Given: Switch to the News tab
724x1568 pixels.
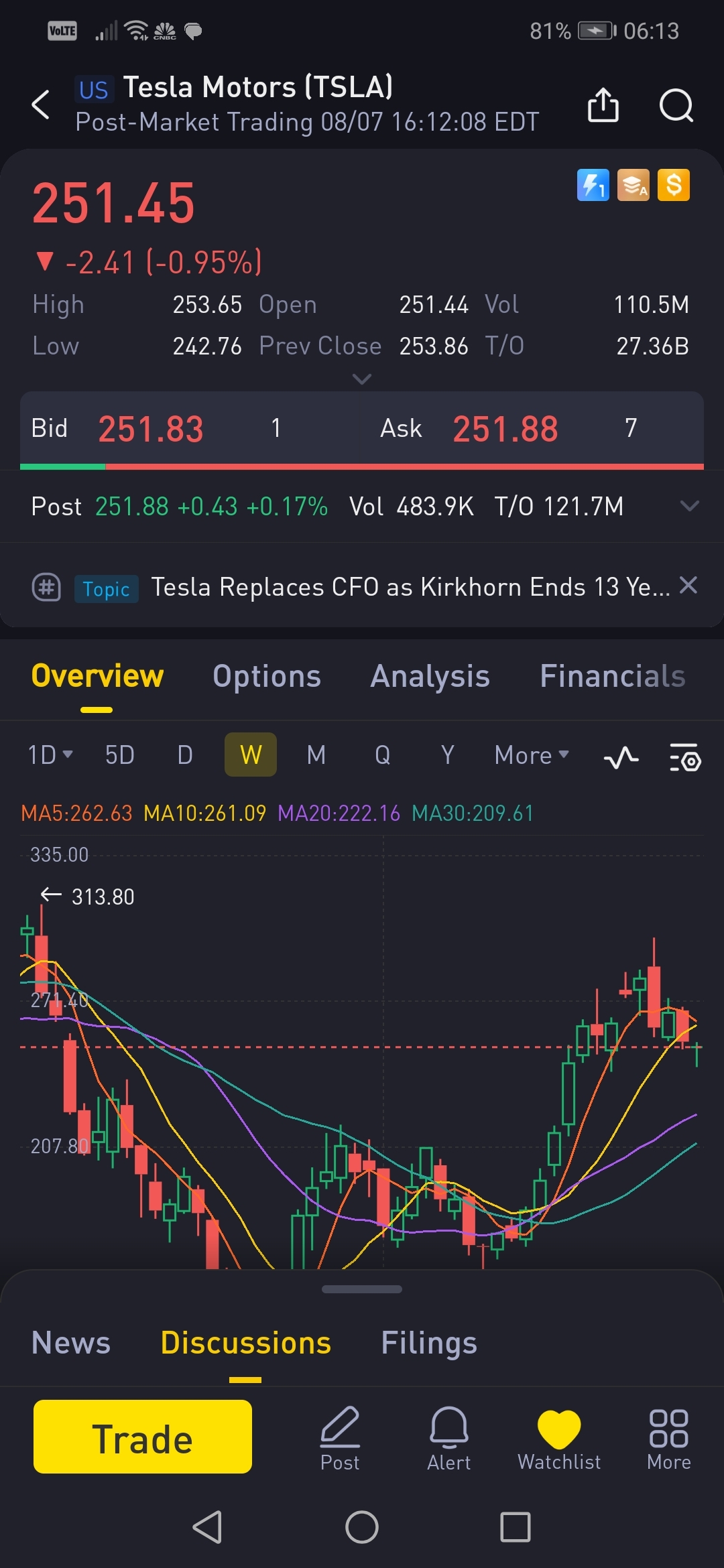Looking at the screenshot, I should [71, 1343].
